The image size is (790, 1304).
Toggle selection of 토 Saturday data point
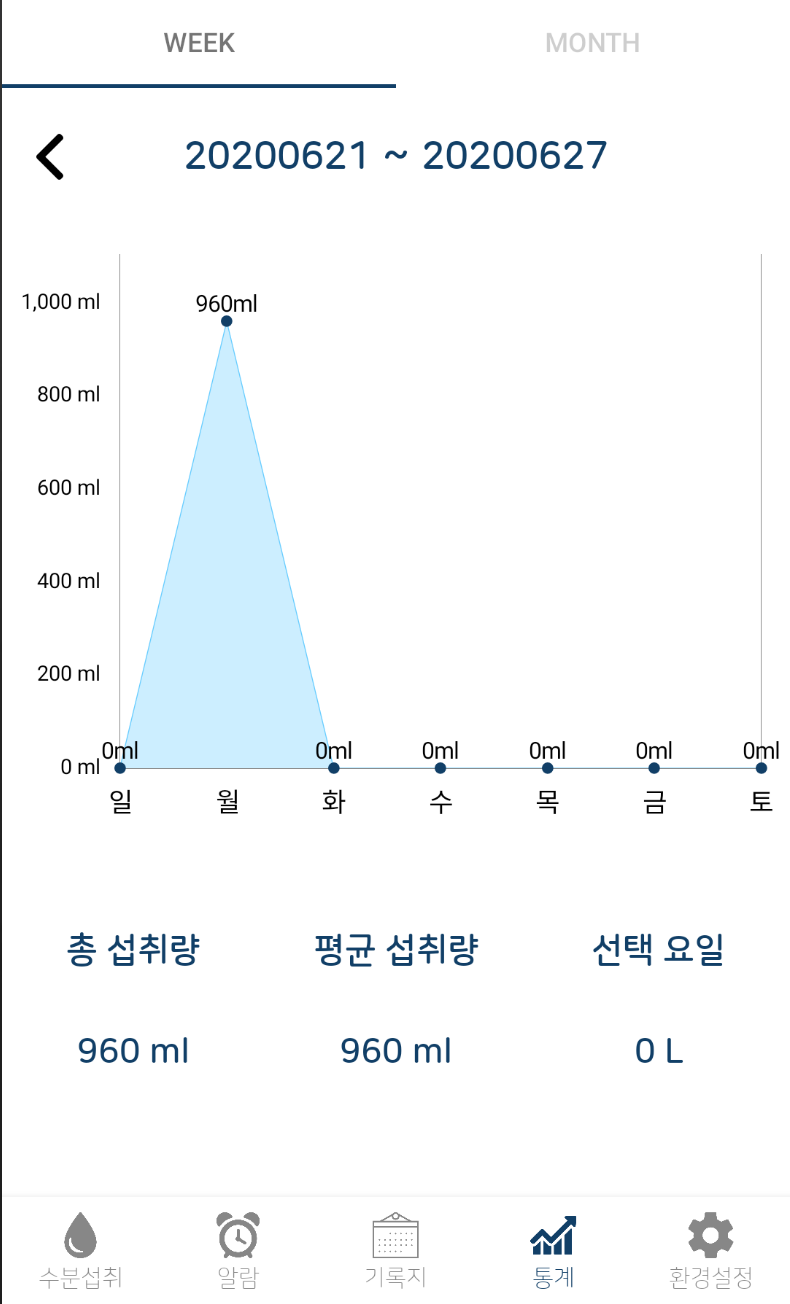[761, 768]
